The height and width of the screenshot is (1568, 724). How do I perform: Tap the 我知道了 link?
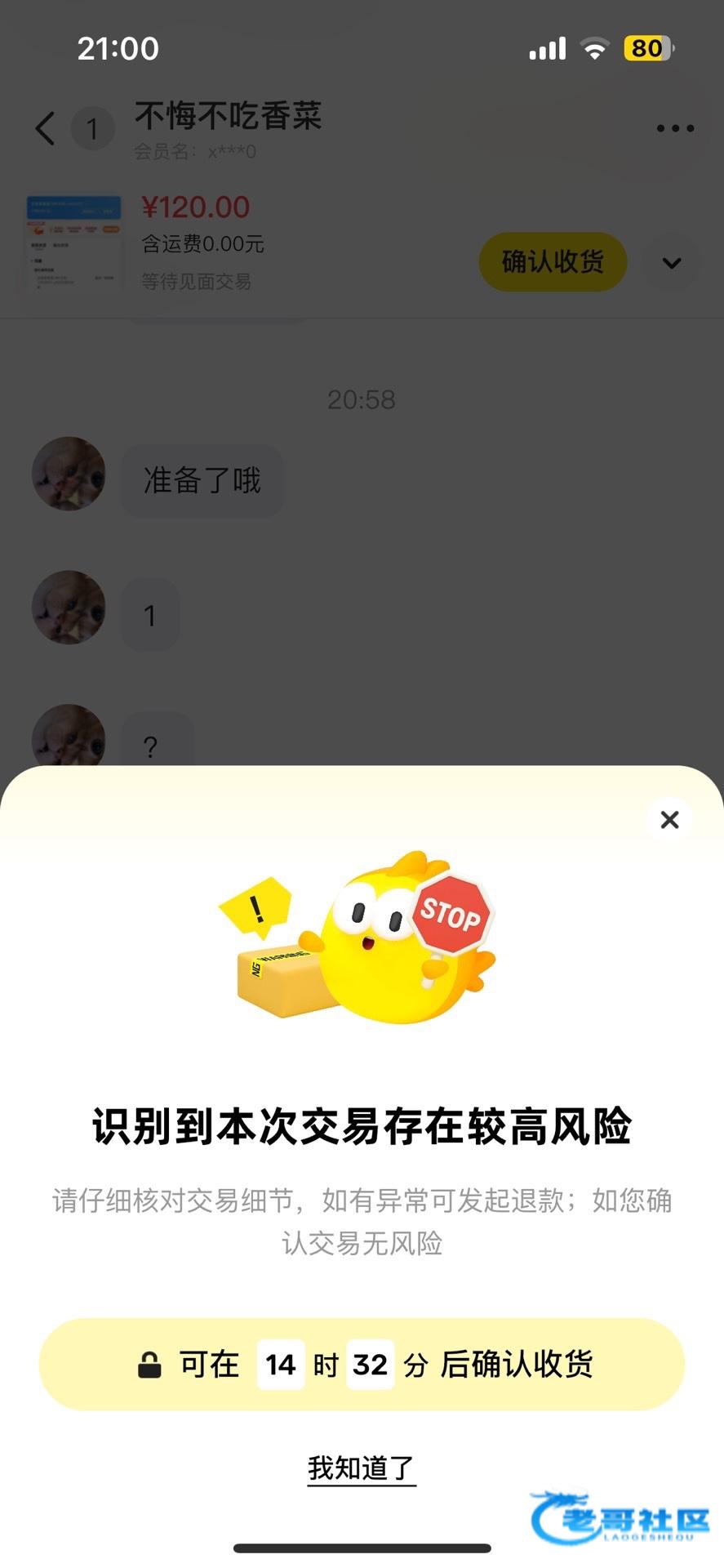(x=362, y=1468)
